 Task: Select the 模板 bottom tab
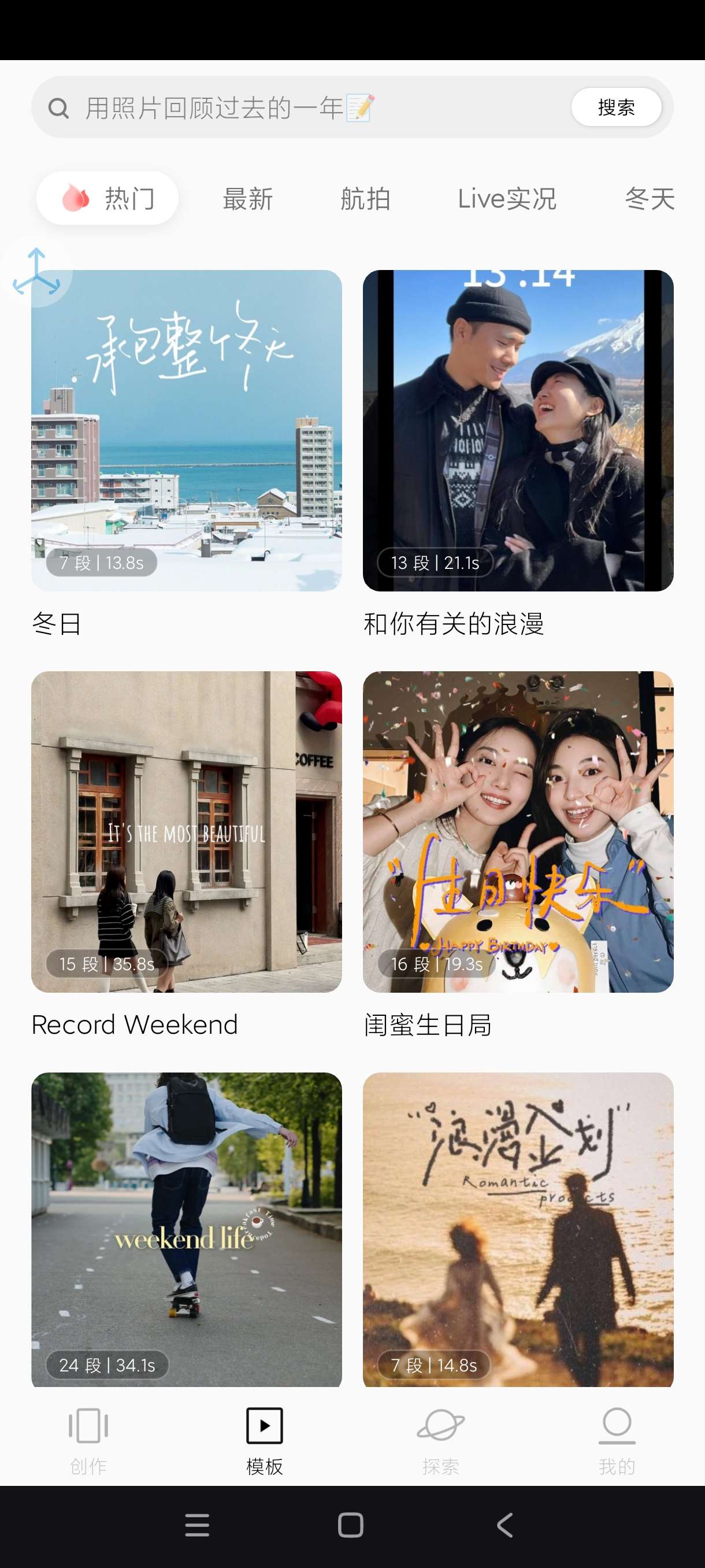265,1440
